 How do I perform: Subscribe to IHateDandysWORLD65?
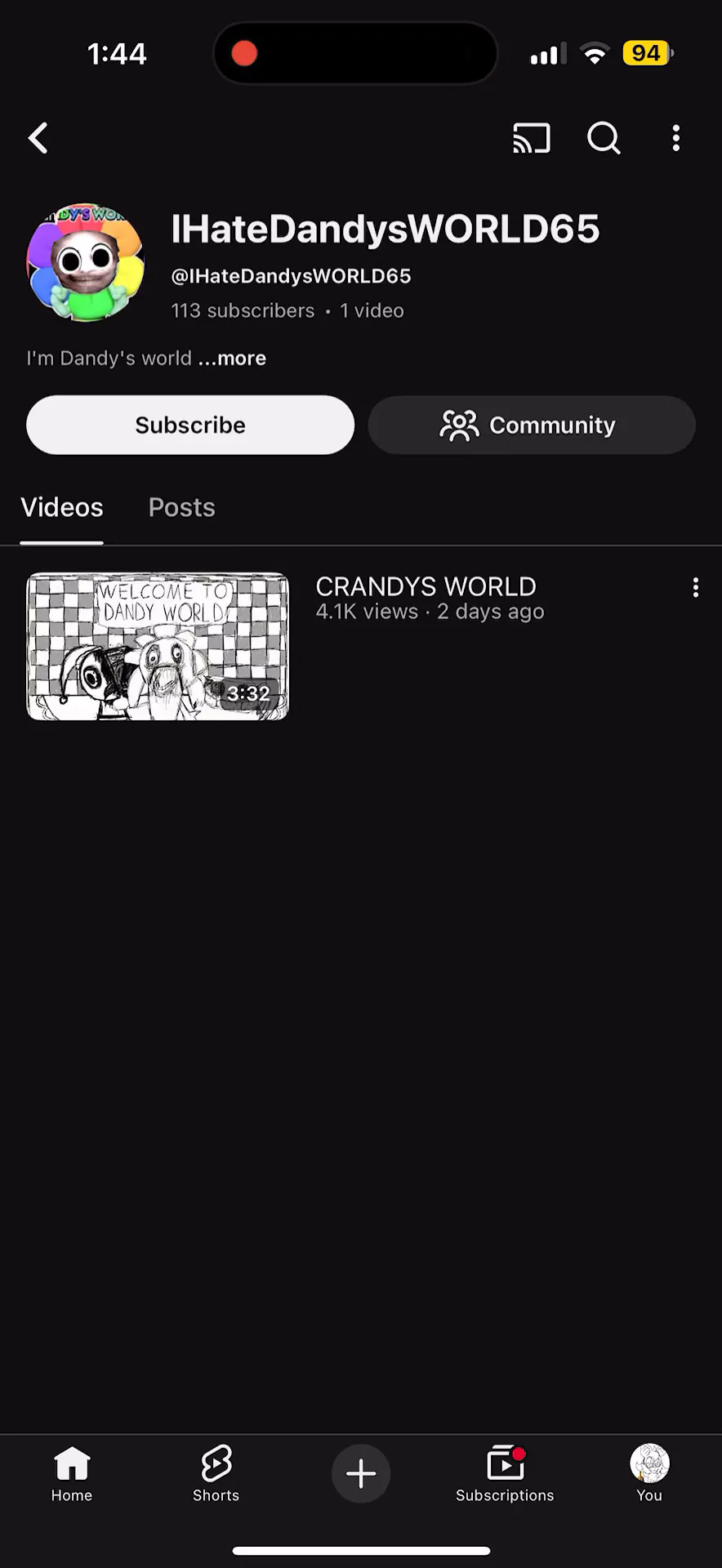pyautogui.click(x=190, y=425)
